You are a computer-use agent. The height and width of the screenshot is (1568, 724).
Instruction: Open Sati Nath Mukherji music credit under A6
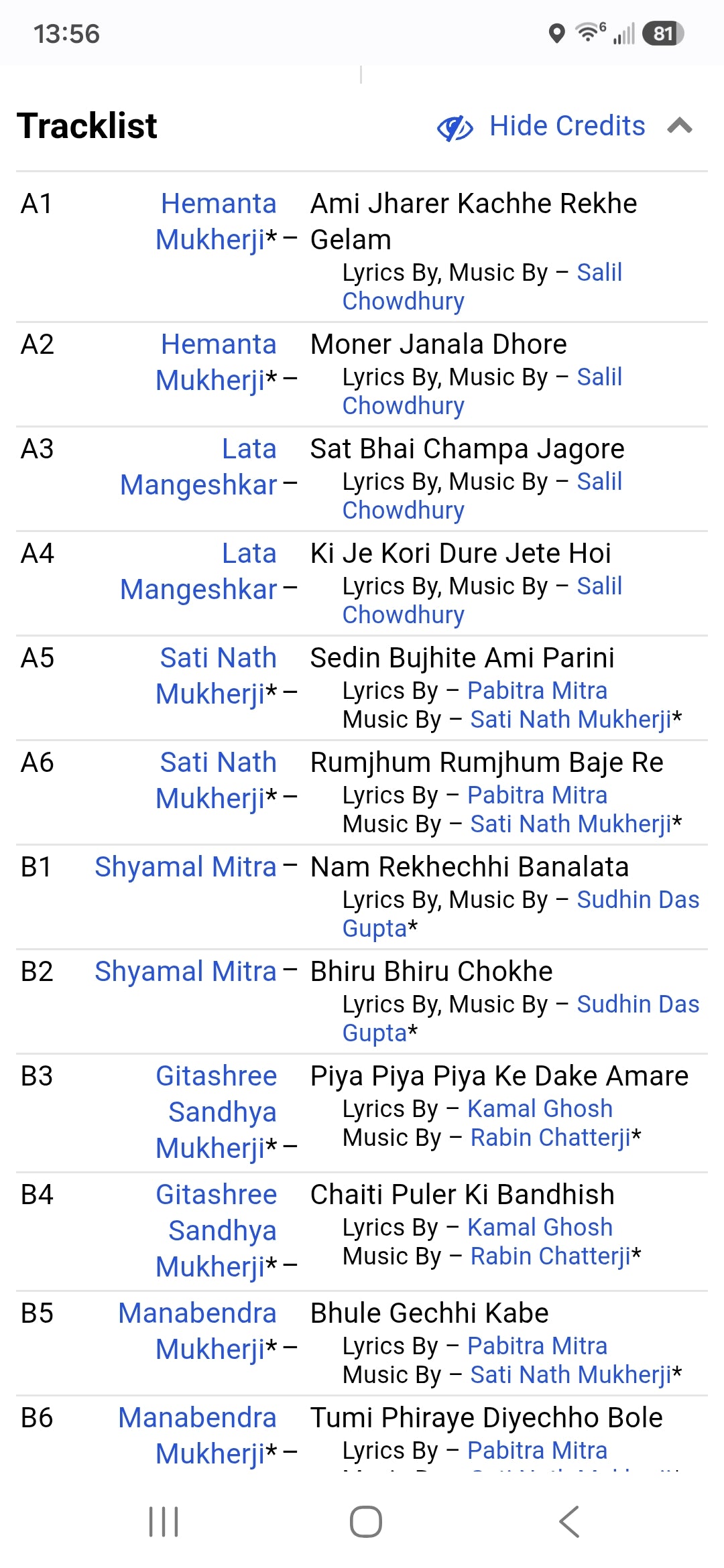coord(571,824)
